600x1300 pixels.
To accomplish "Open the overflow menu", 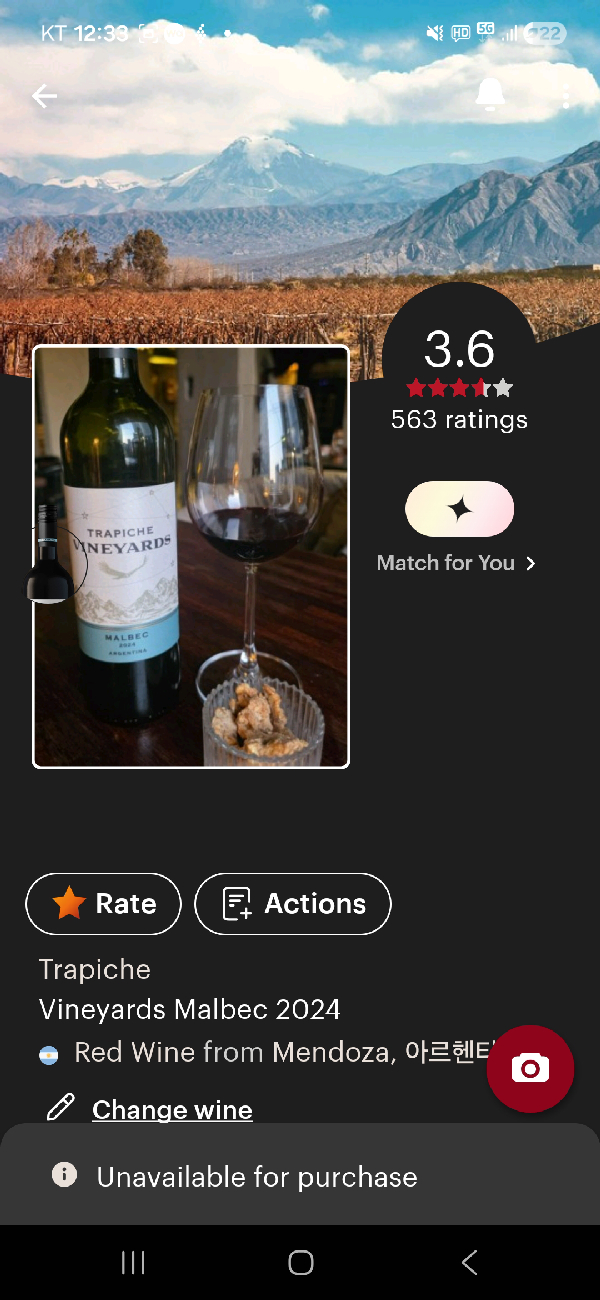I will click(566, 97).
